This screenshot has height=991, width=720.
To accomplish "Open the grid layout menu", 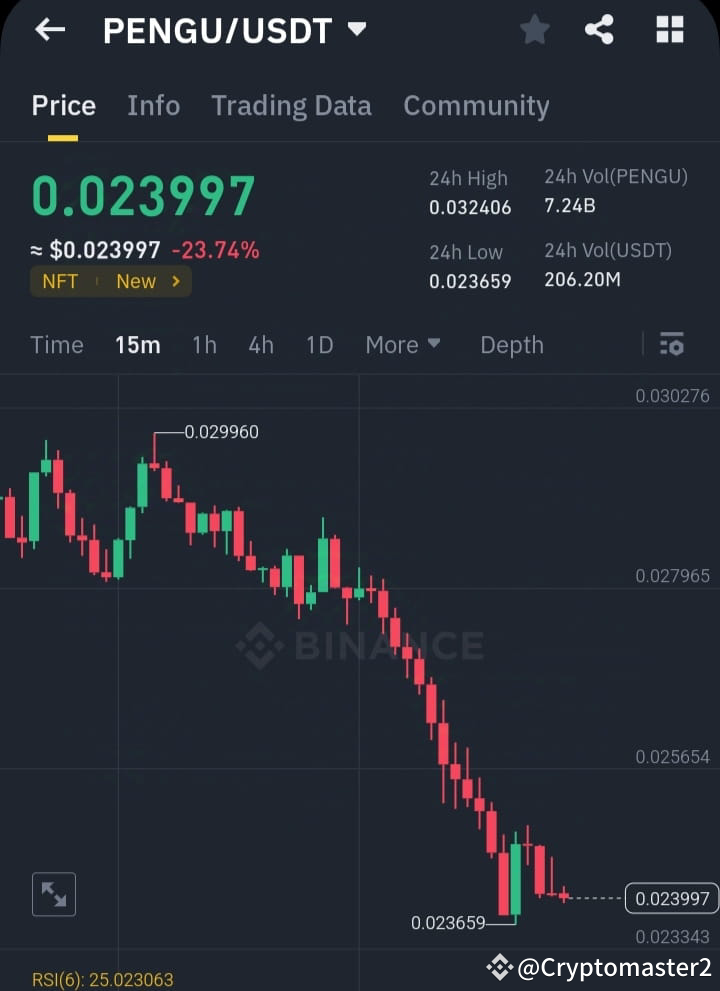I will tap(668, 29).
